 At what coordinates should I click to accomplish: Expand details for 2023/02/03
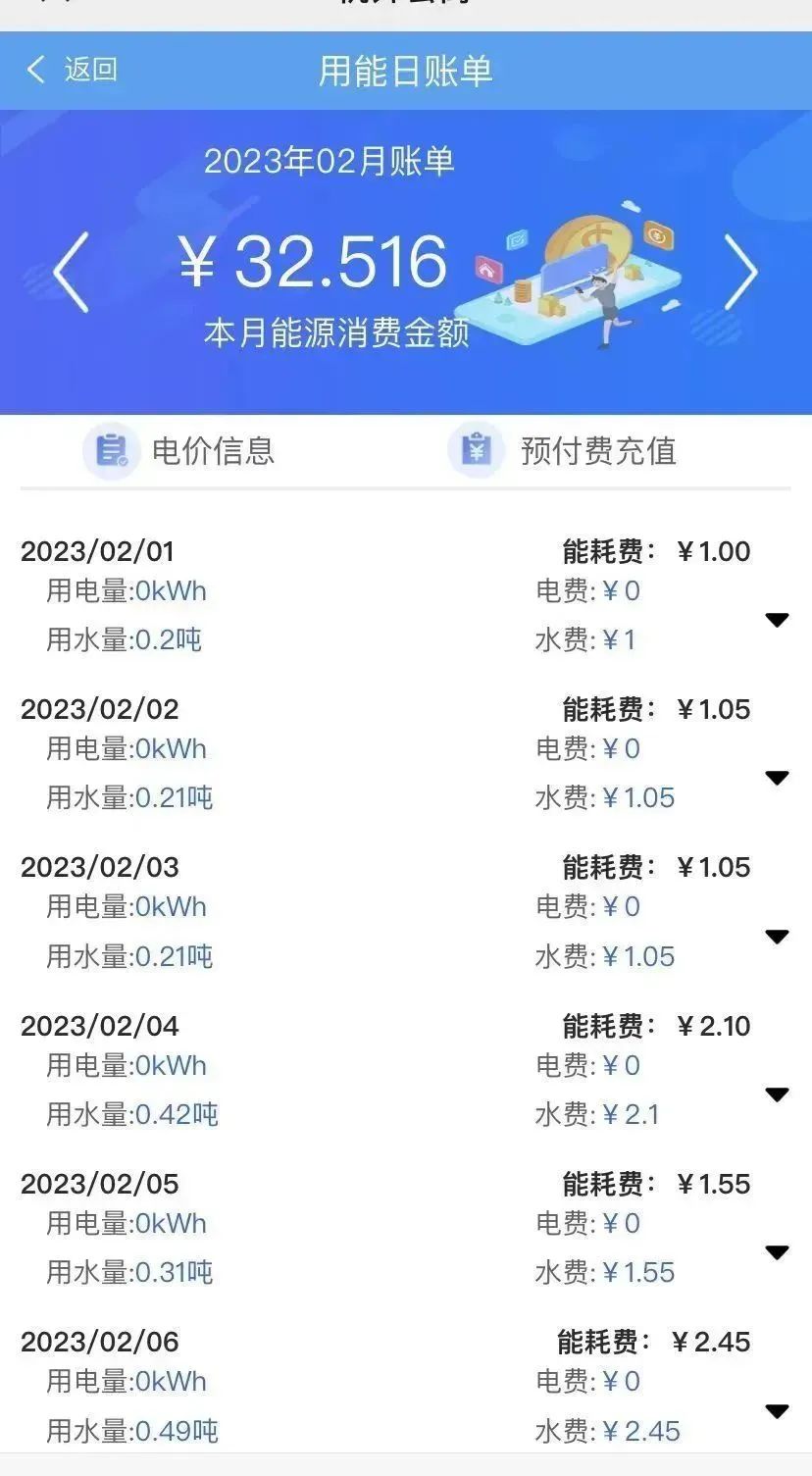point(777,937)
